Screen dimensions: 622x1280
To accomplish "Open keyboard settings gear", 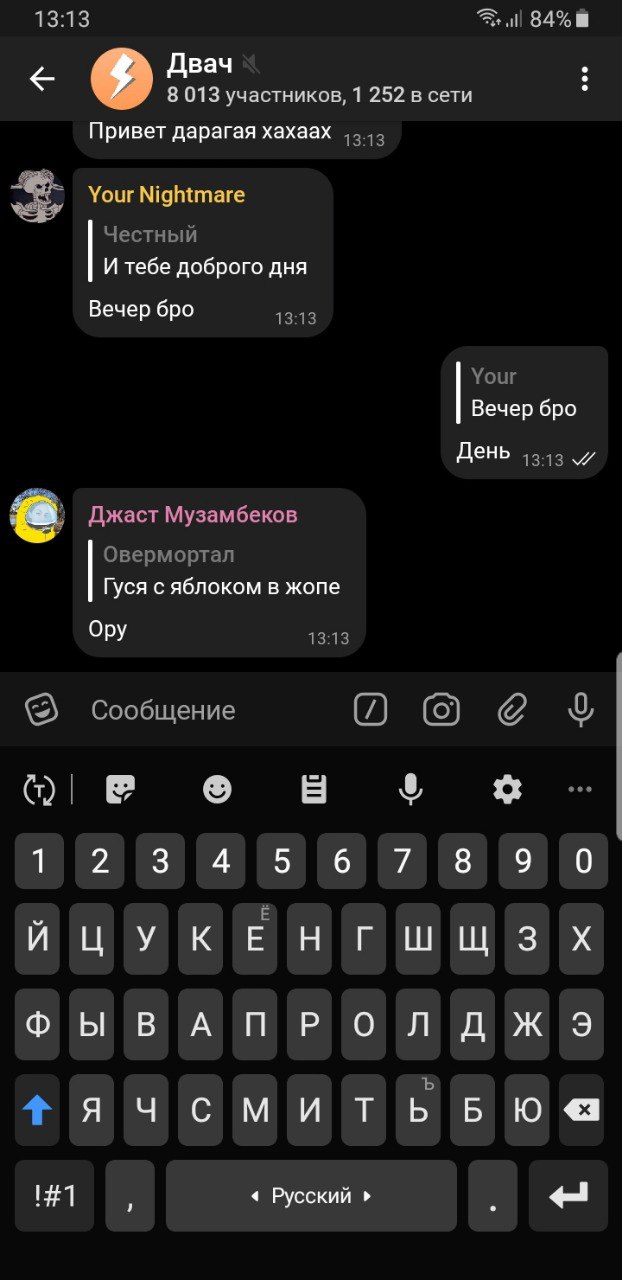I will [x=507, y=790].
